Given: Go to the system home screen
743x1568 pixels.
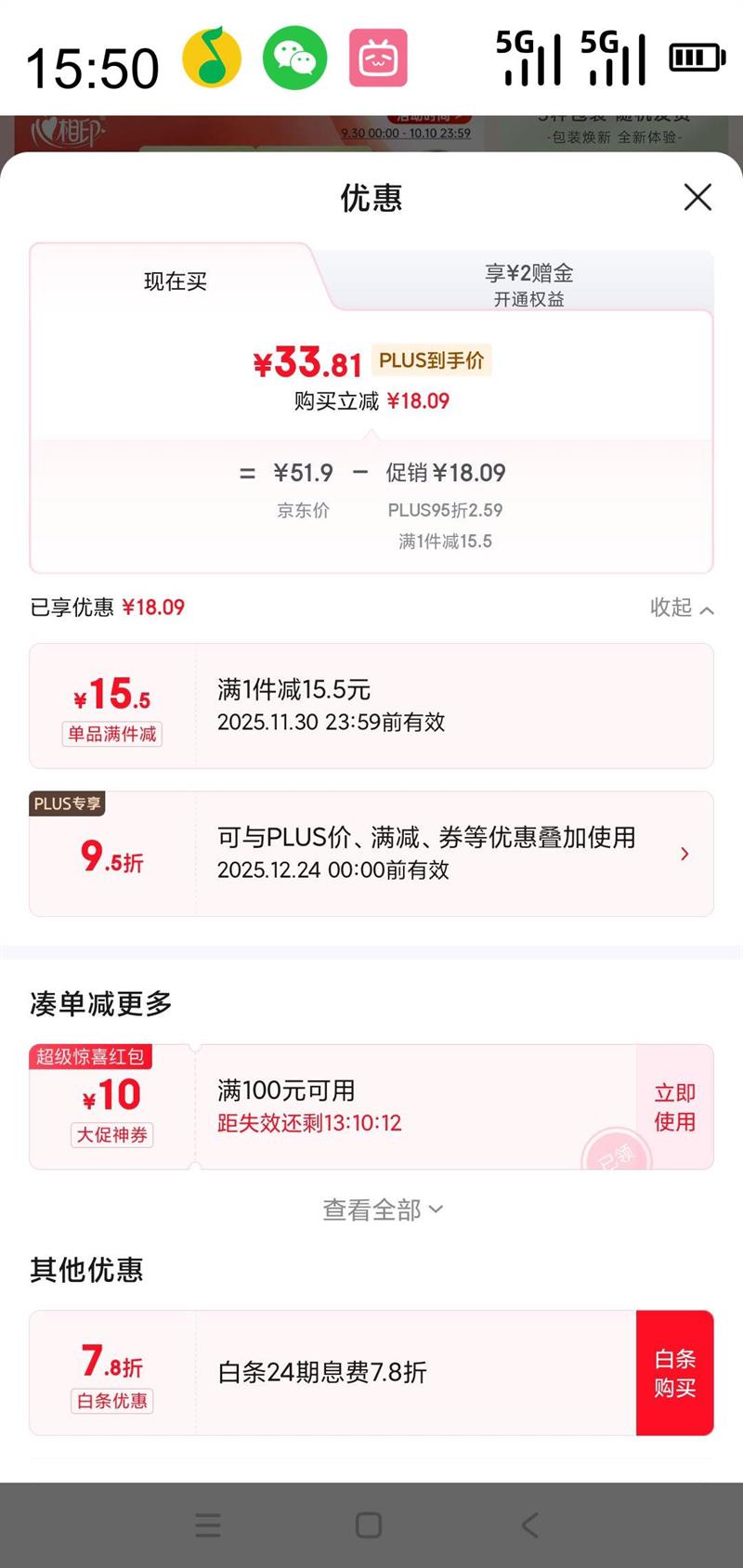Looking at the screenshot, I should [x=369, y=1524].
